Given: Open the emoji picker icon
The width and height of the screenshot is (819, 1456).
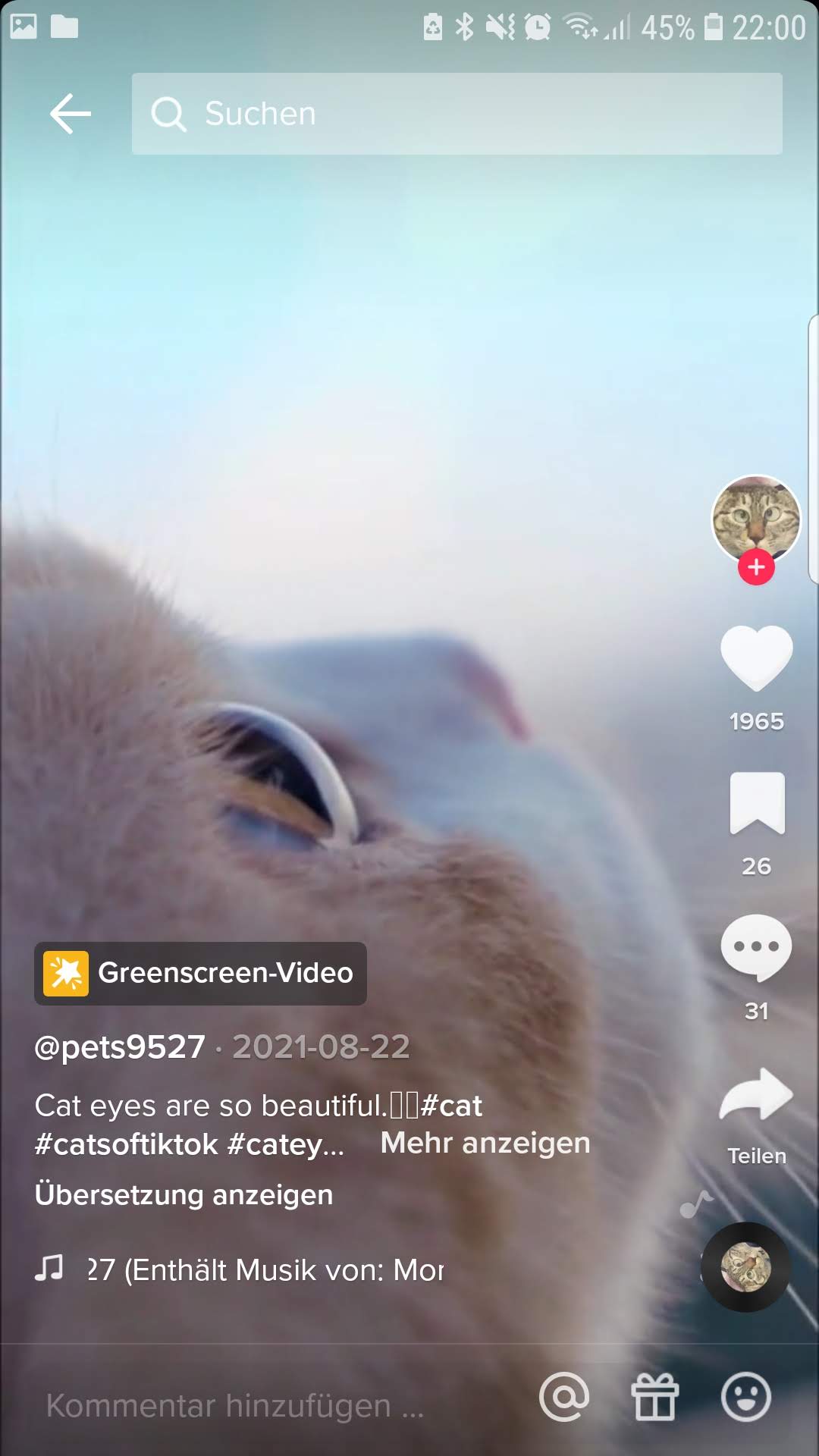Looking at the screenshot, I should pos(746,1397).
